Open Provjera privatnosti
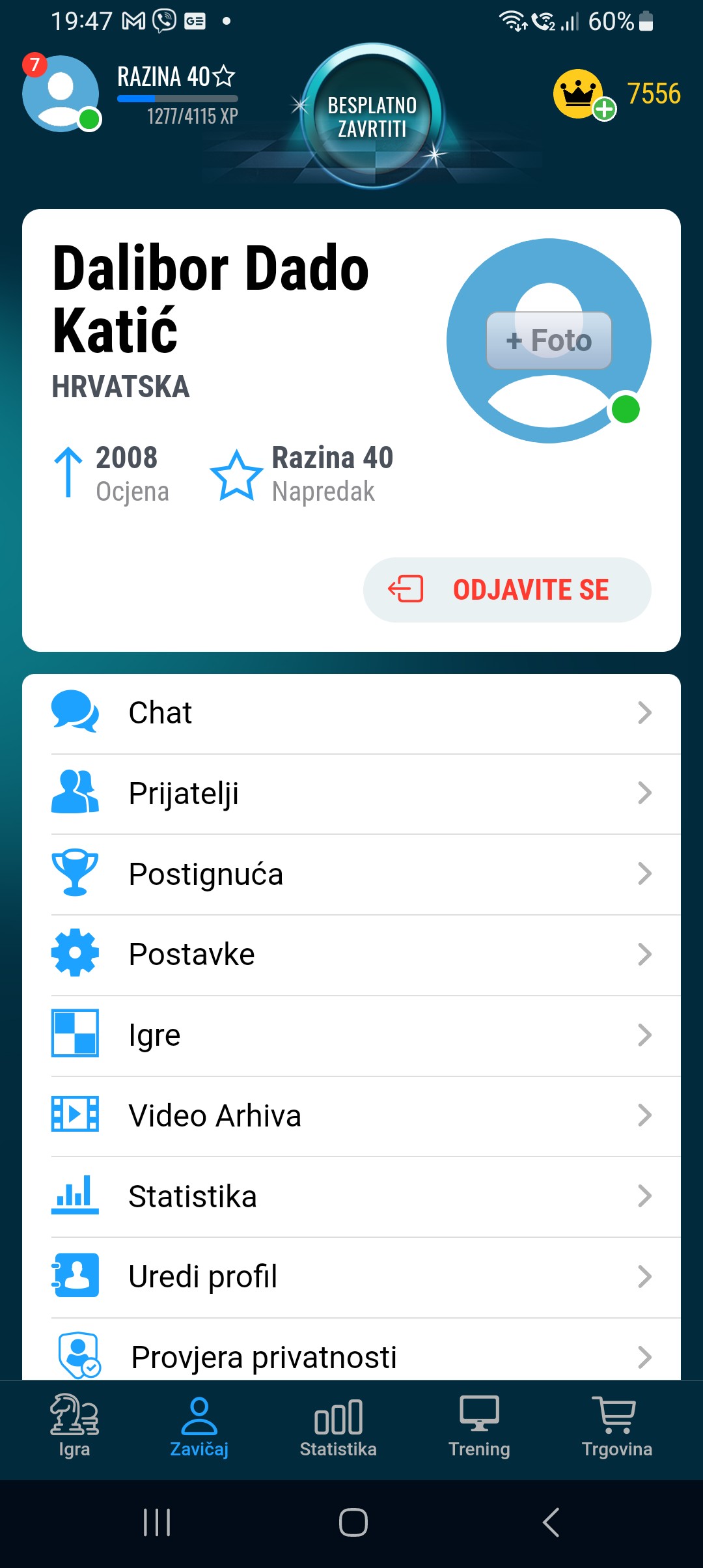 (x=351, y=1356)
